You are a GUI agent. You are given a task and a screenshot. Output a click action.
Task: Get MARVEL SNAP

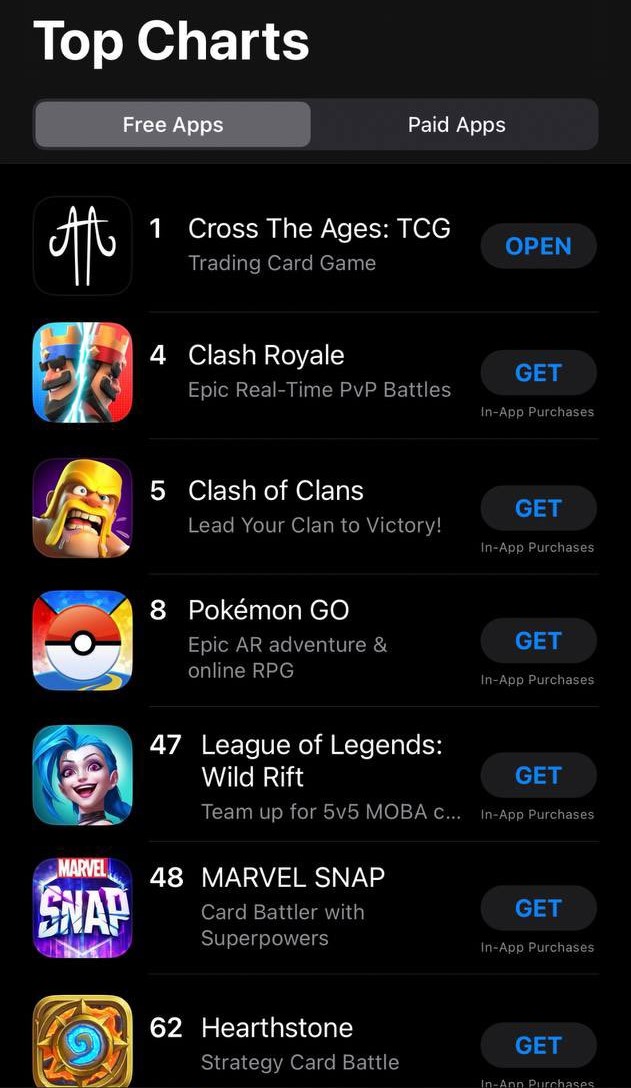(x=538, y=908)
